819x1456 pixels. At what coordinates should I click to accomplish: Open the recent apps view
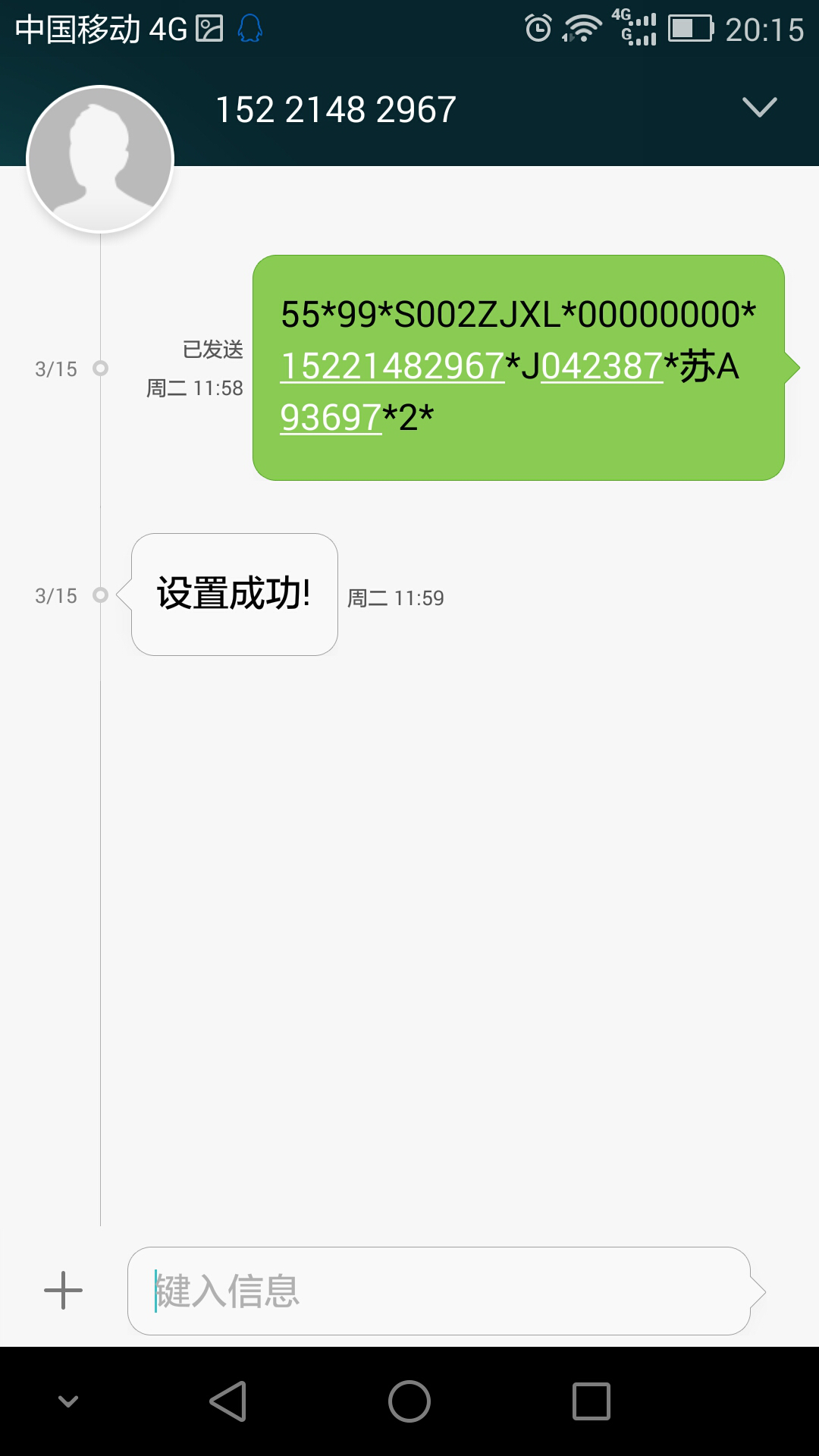591,1401
